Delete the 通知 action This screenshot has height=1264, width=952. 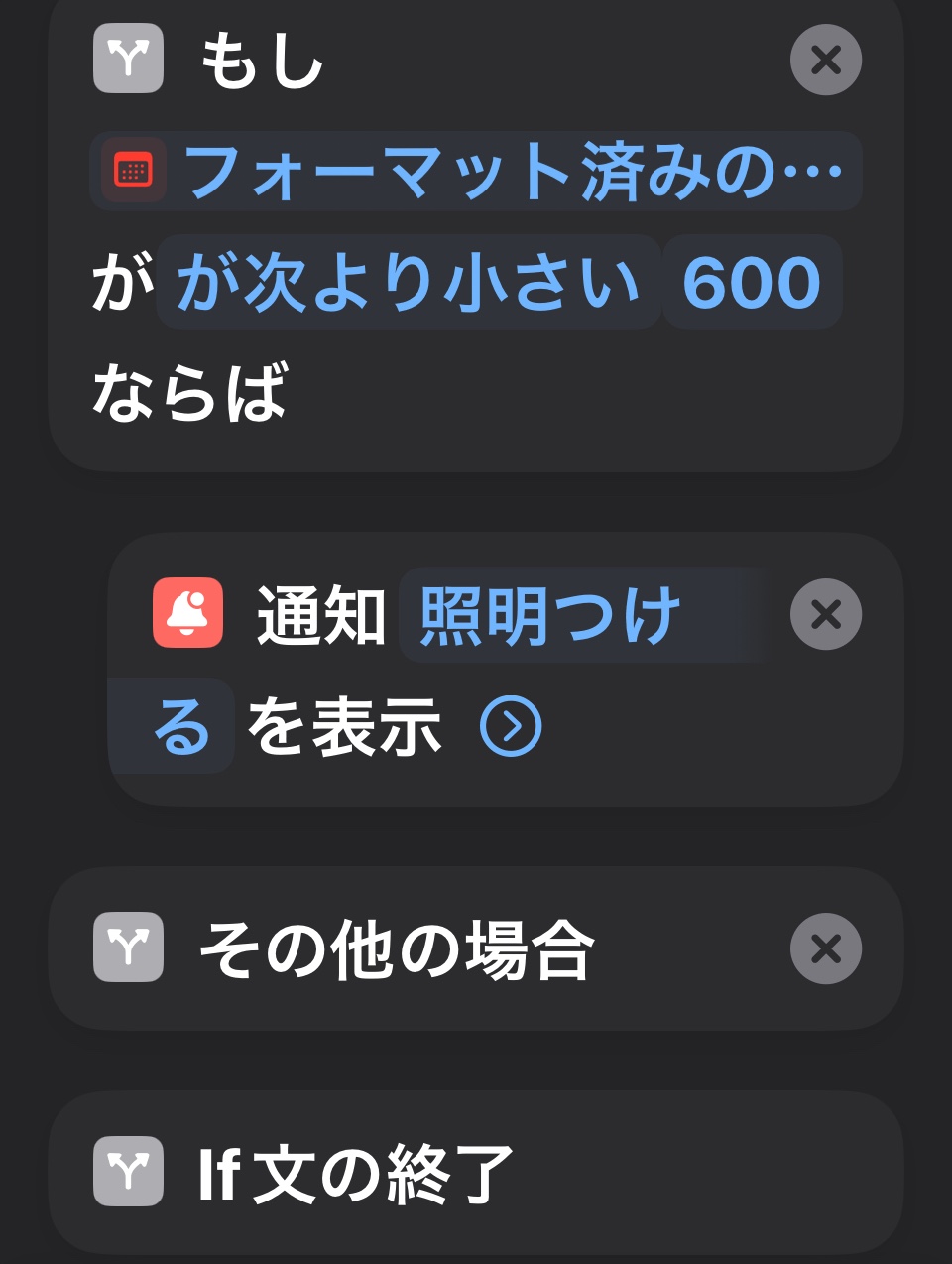tap(825, 615)
